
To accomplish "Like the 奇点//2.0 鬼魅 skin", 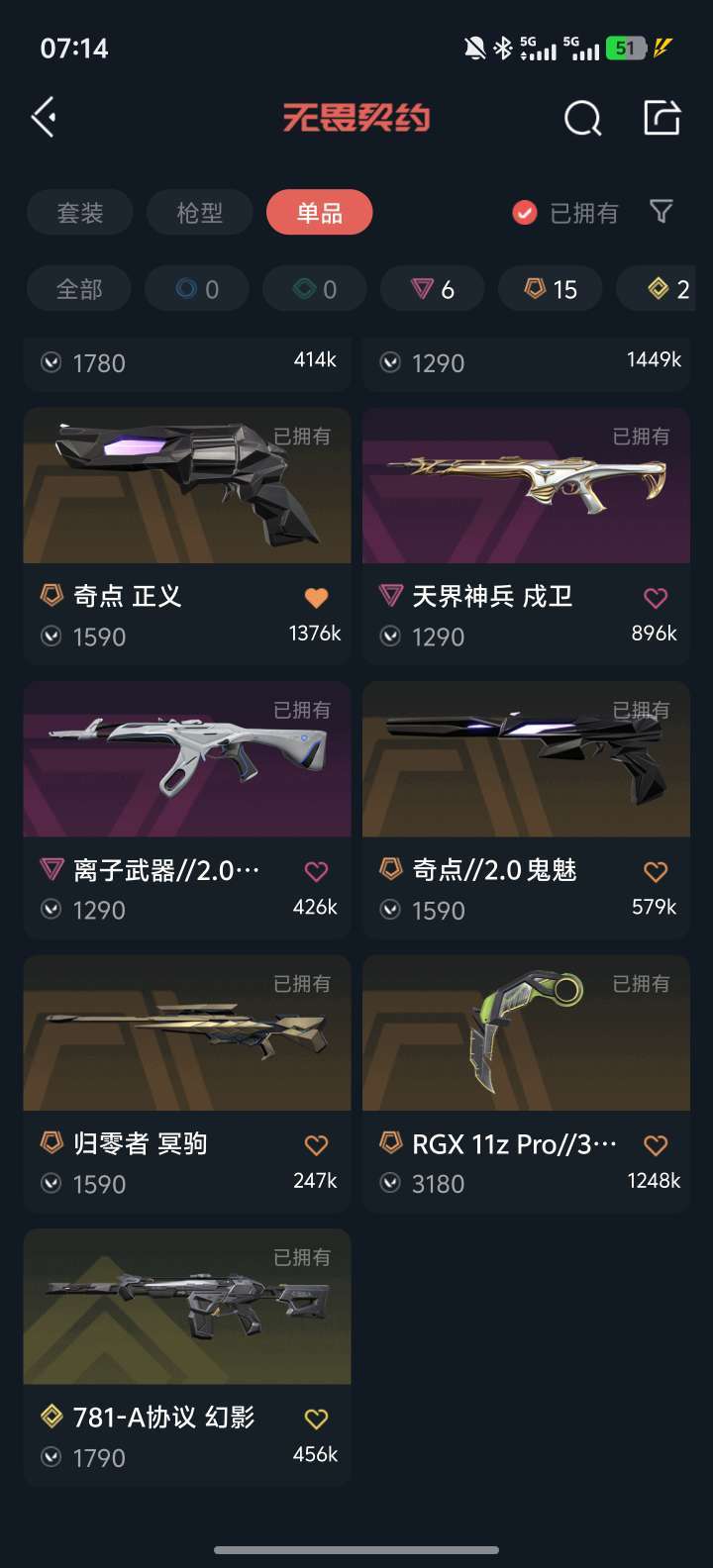I will 656,871.
